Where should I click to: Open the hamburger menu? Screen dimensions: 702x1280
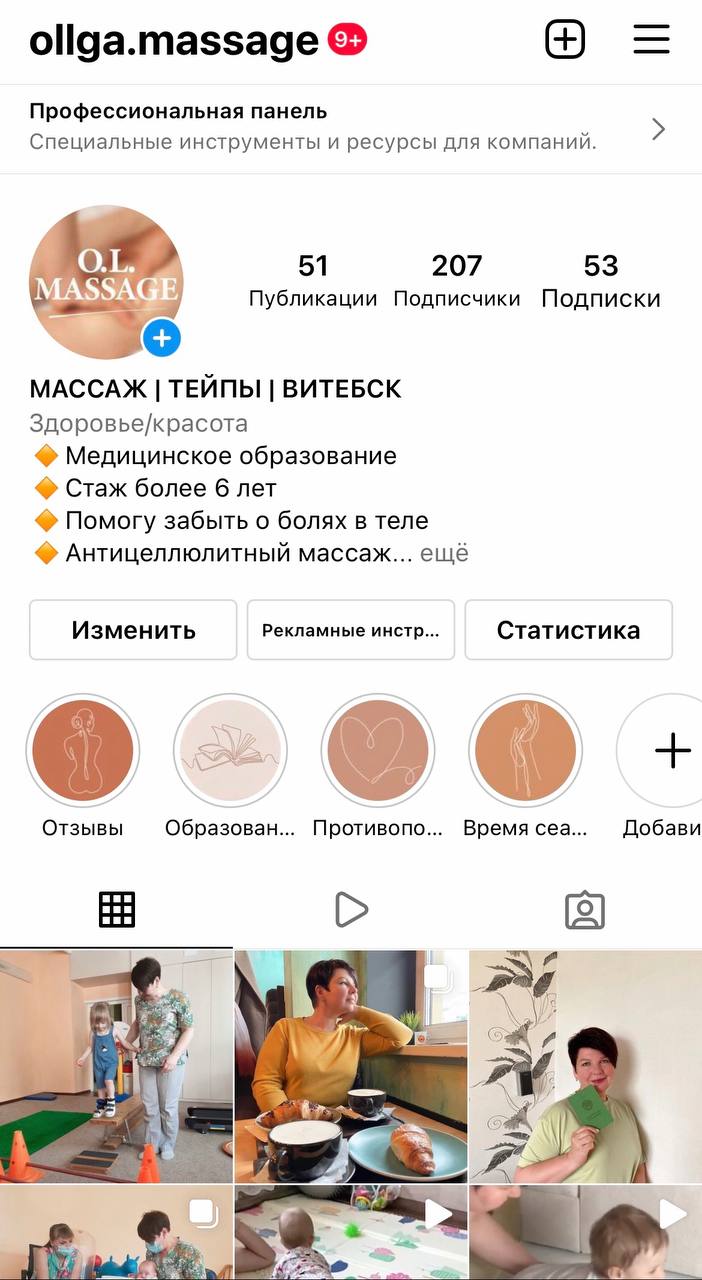[x=651, y=40]
